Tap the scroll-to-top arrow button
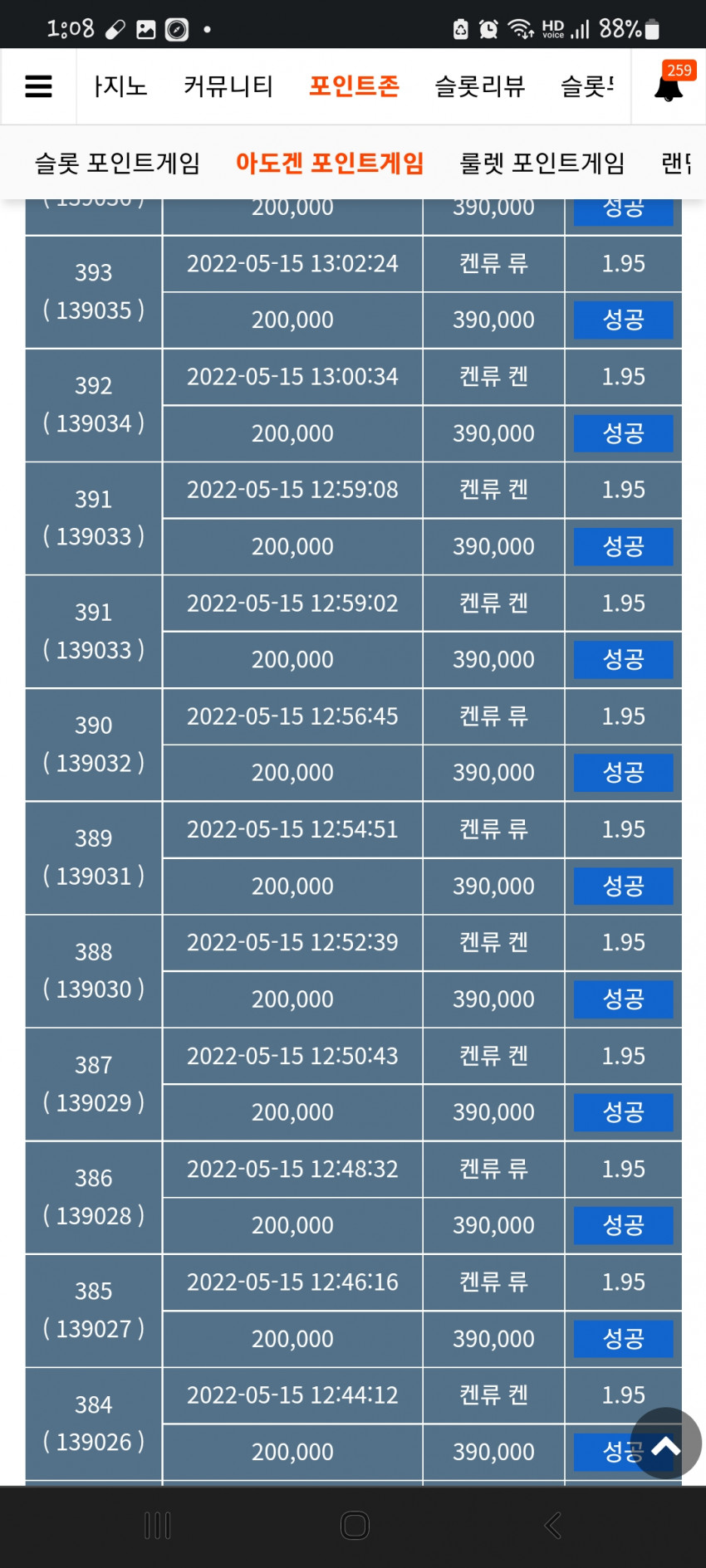The height and width of the screenshot is (1568, 706). 666,1443
